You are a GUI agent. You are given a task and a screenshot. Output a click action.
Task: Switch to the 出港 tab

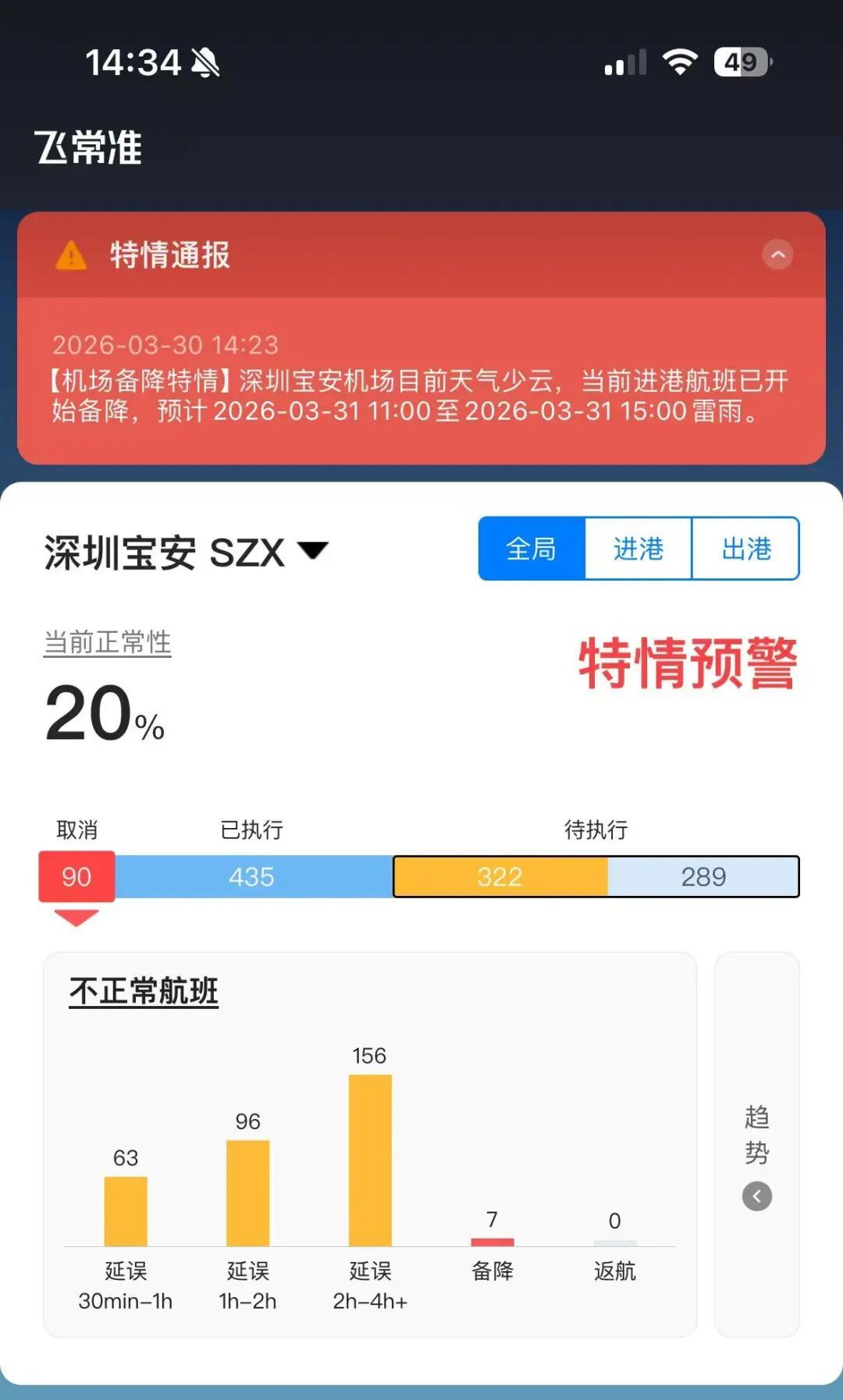(x=745, y=549)
